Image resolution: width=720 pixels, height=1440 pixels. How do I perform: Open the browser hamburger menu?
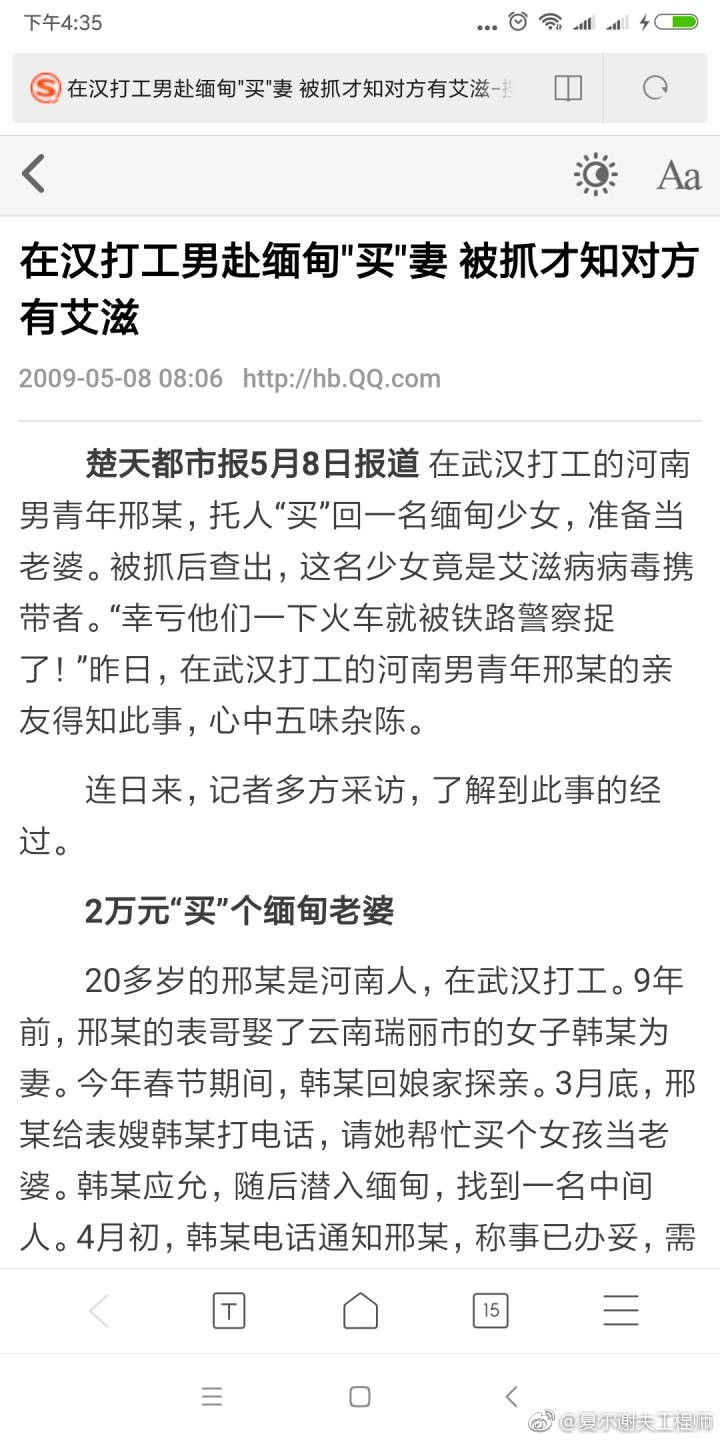coord(621,1310)
